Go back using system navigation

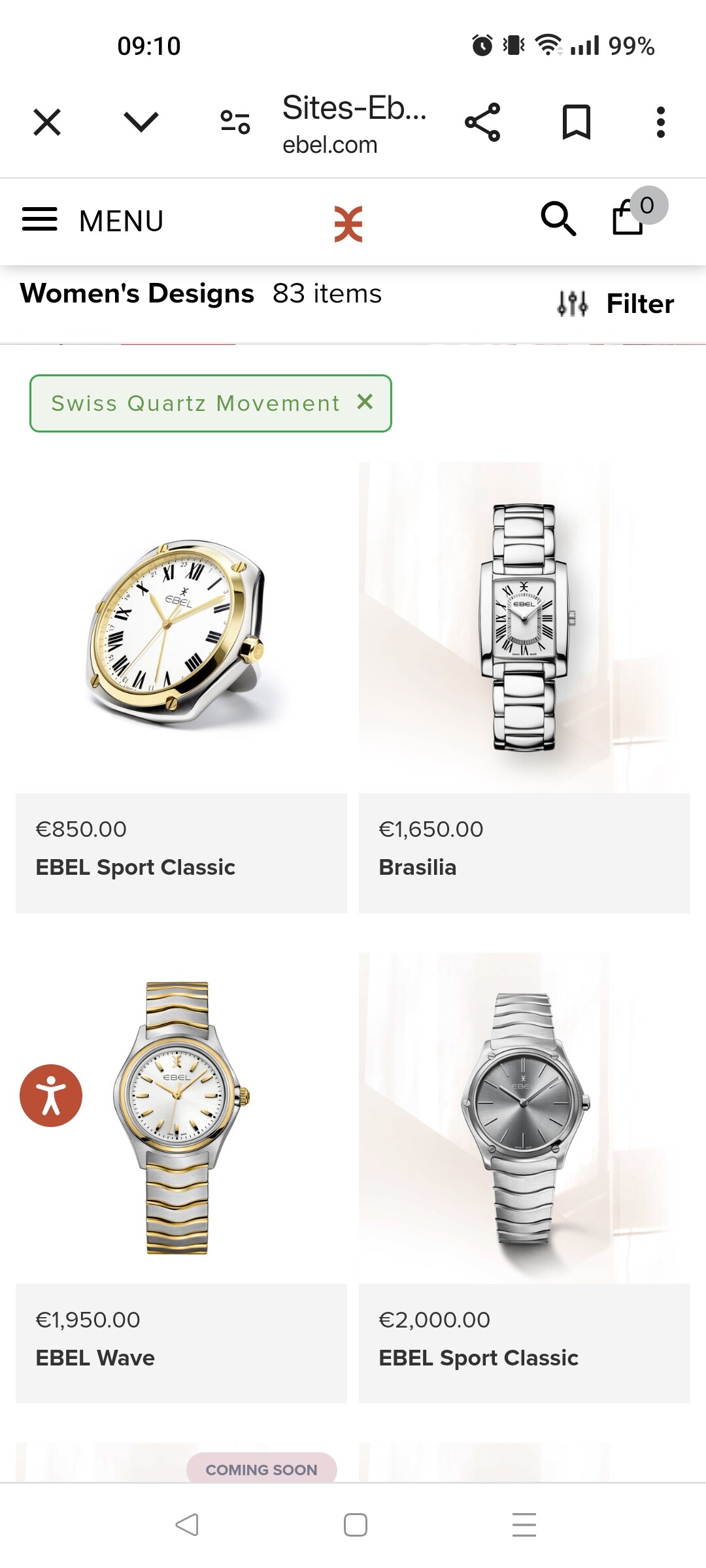pos(187,1525)
